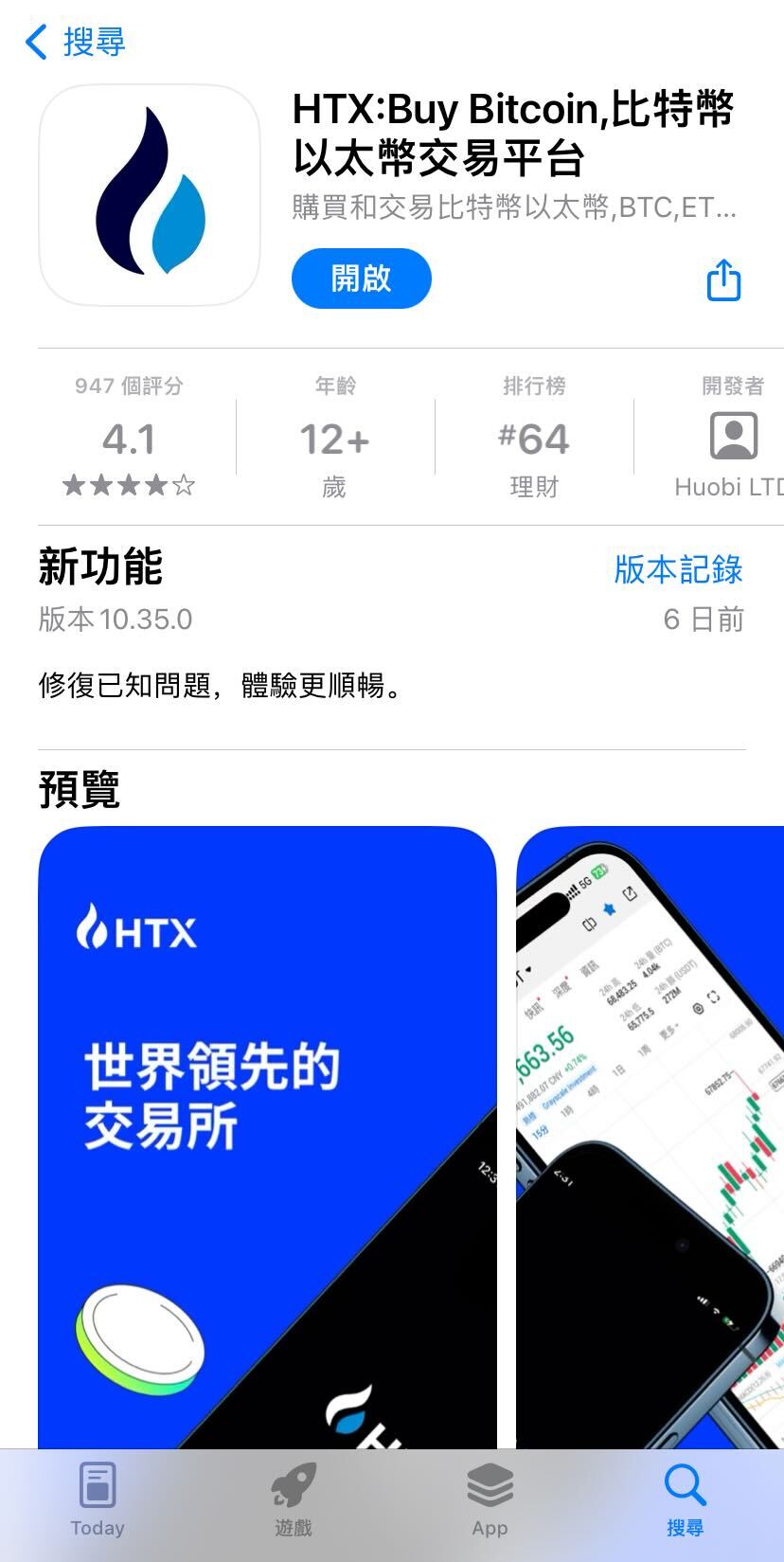Viewport: 784px width, 1562px height.
Task: Go back to 搜尋 results
Action: pos(76,42)
